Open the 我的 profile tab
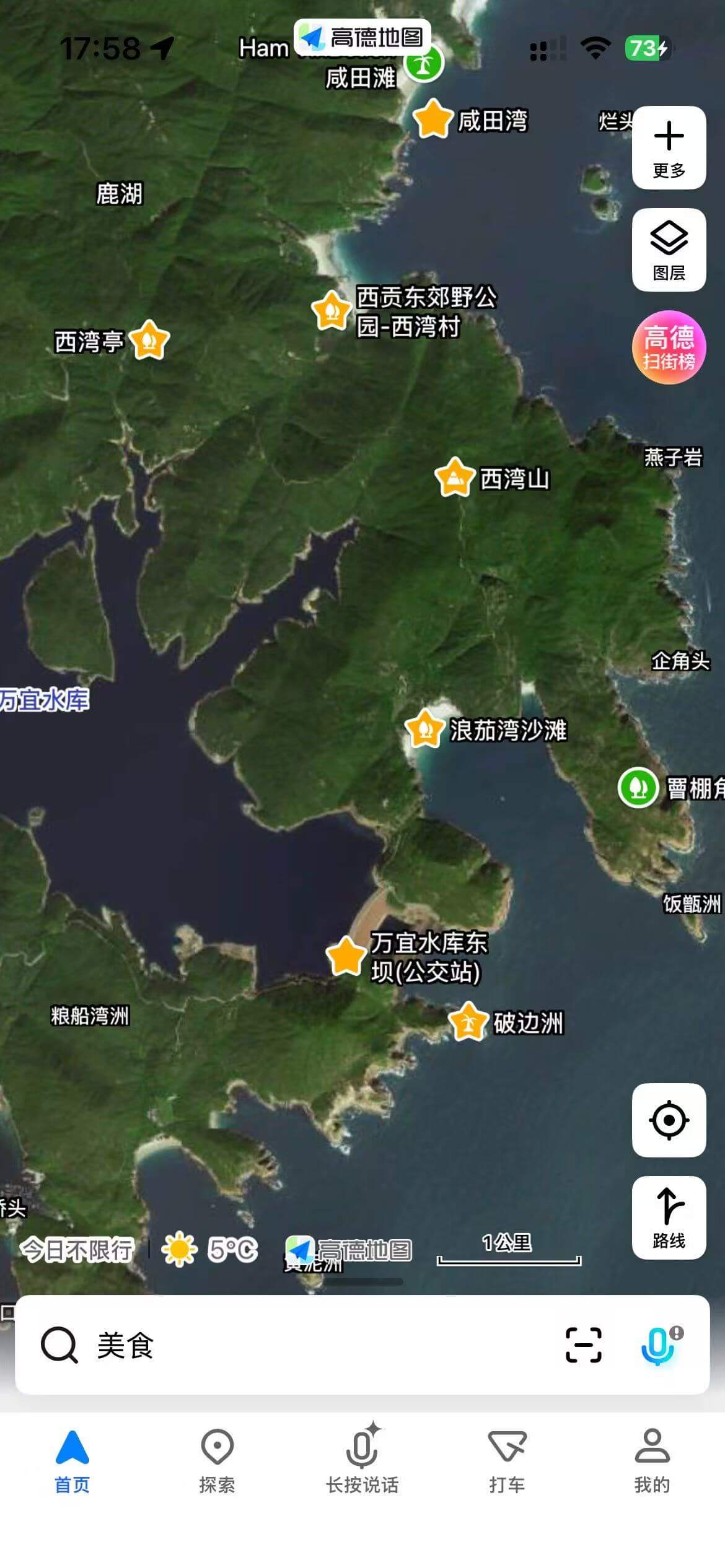725x1568 pixels. point(652,1461)
